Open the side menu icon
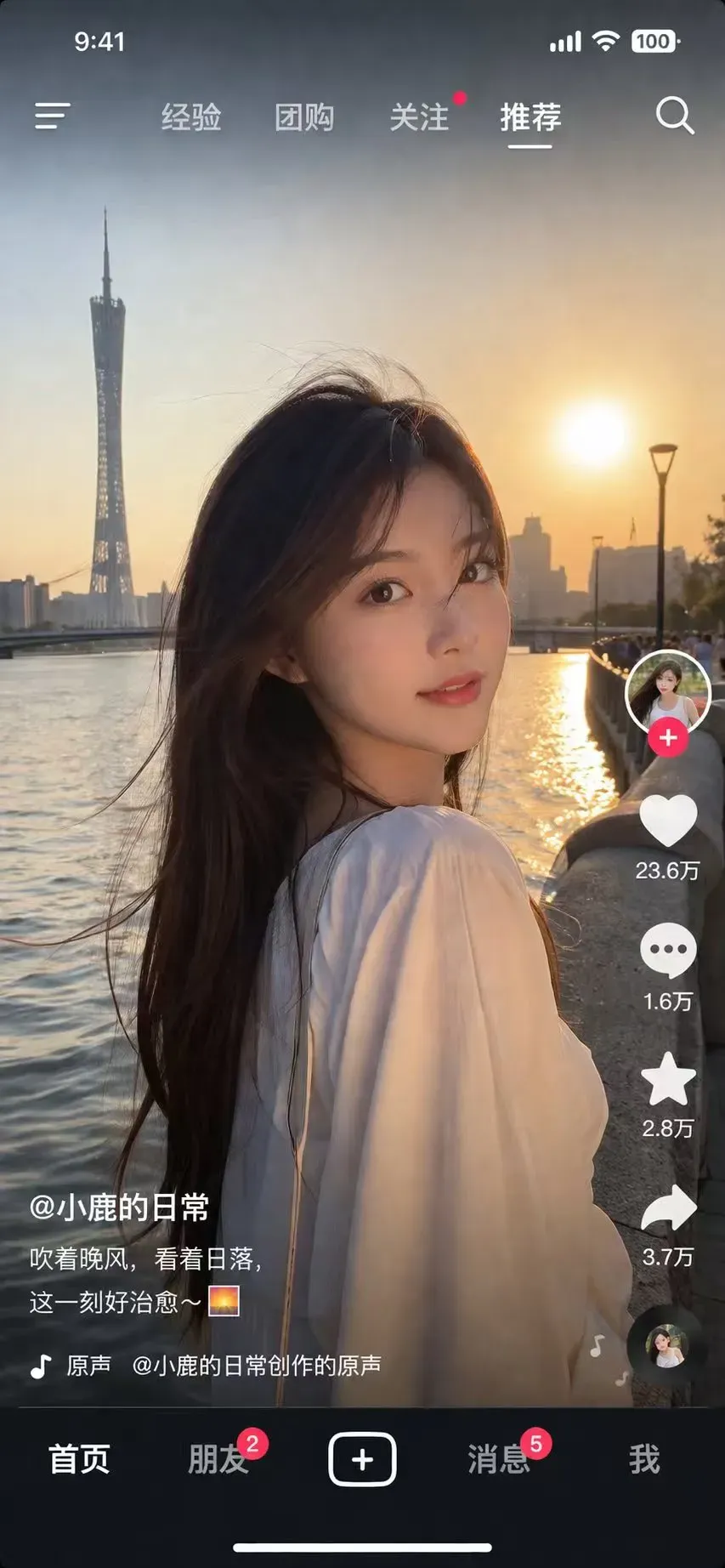 (x=52, y=116)
